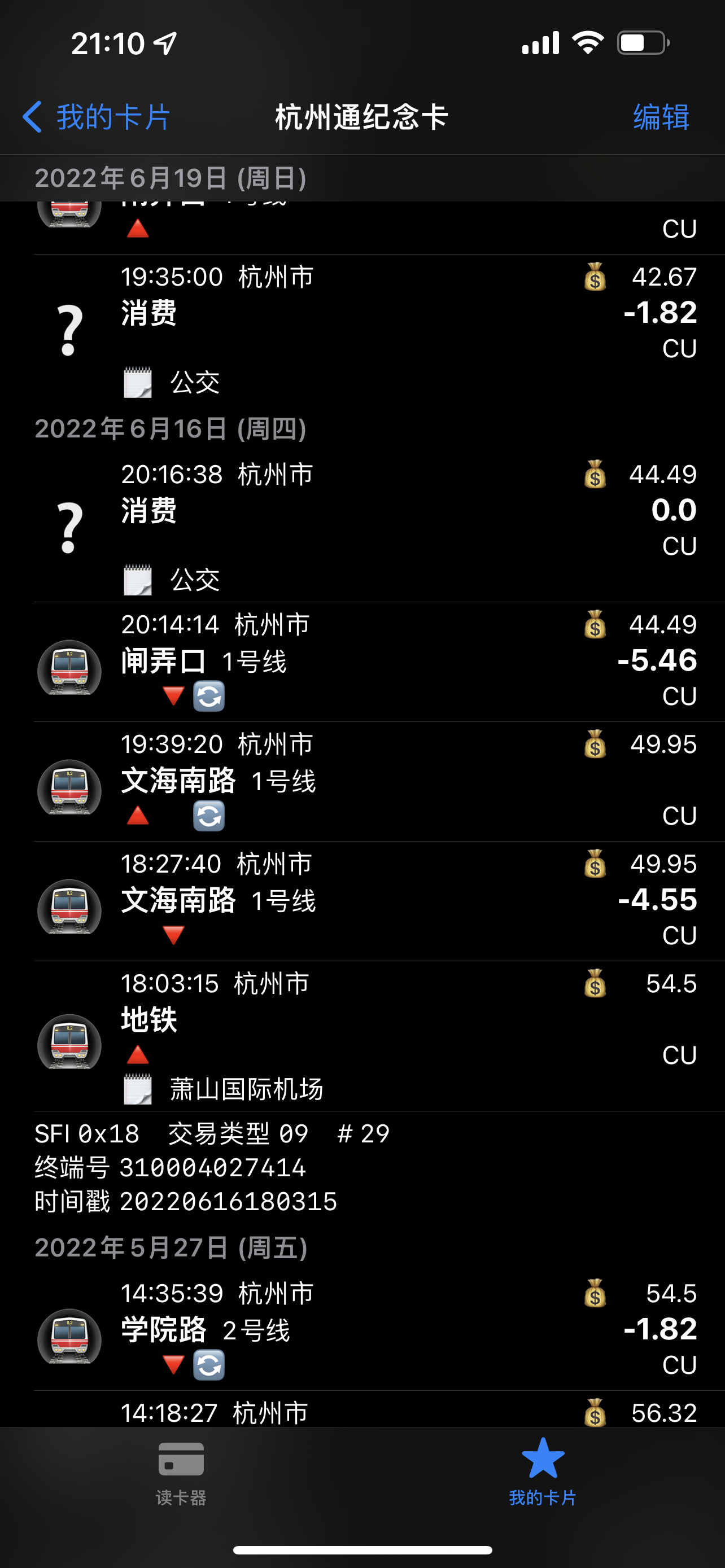Tap 编辑 to edit the card
725x1568 pixels.
(x=661, y=117)
